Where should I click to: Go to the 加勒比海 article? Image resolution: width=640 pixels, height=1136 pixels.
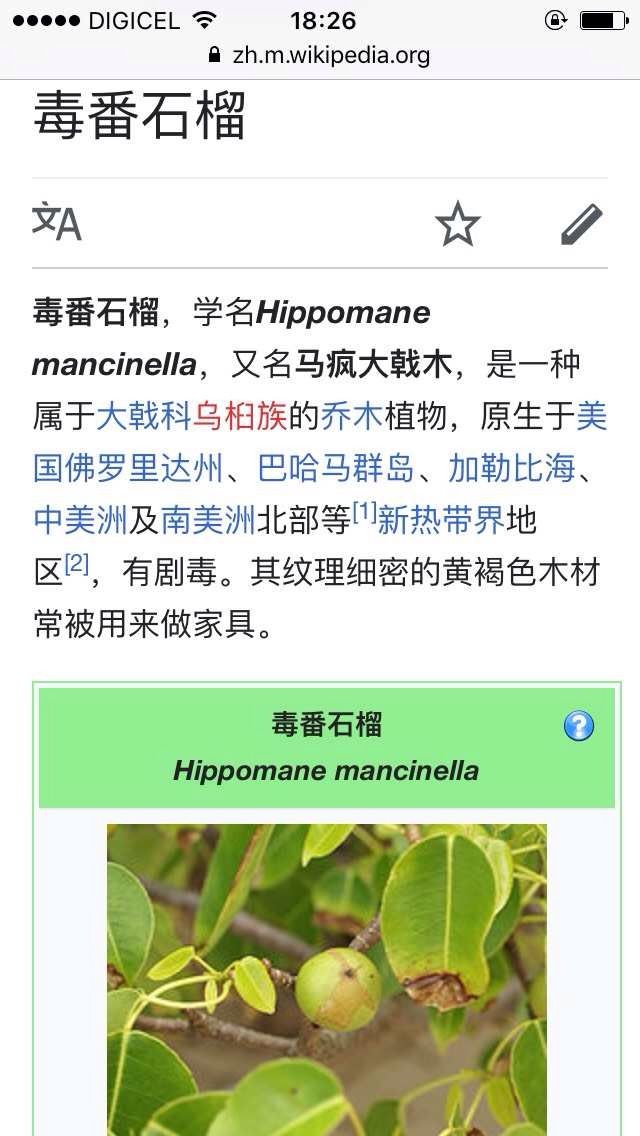coord(512,469)
